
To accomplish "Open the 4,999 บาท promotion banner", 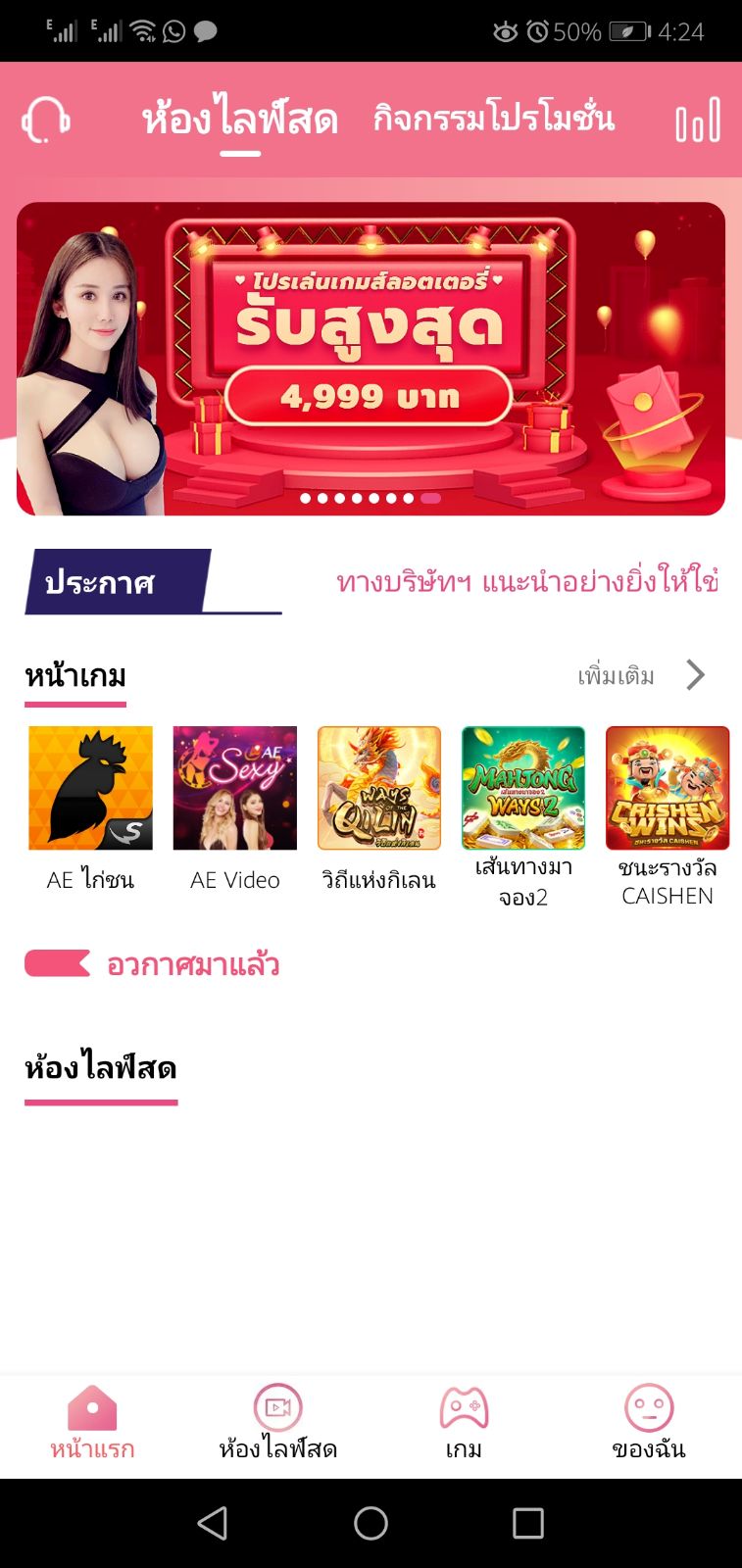I will (371, 359).
